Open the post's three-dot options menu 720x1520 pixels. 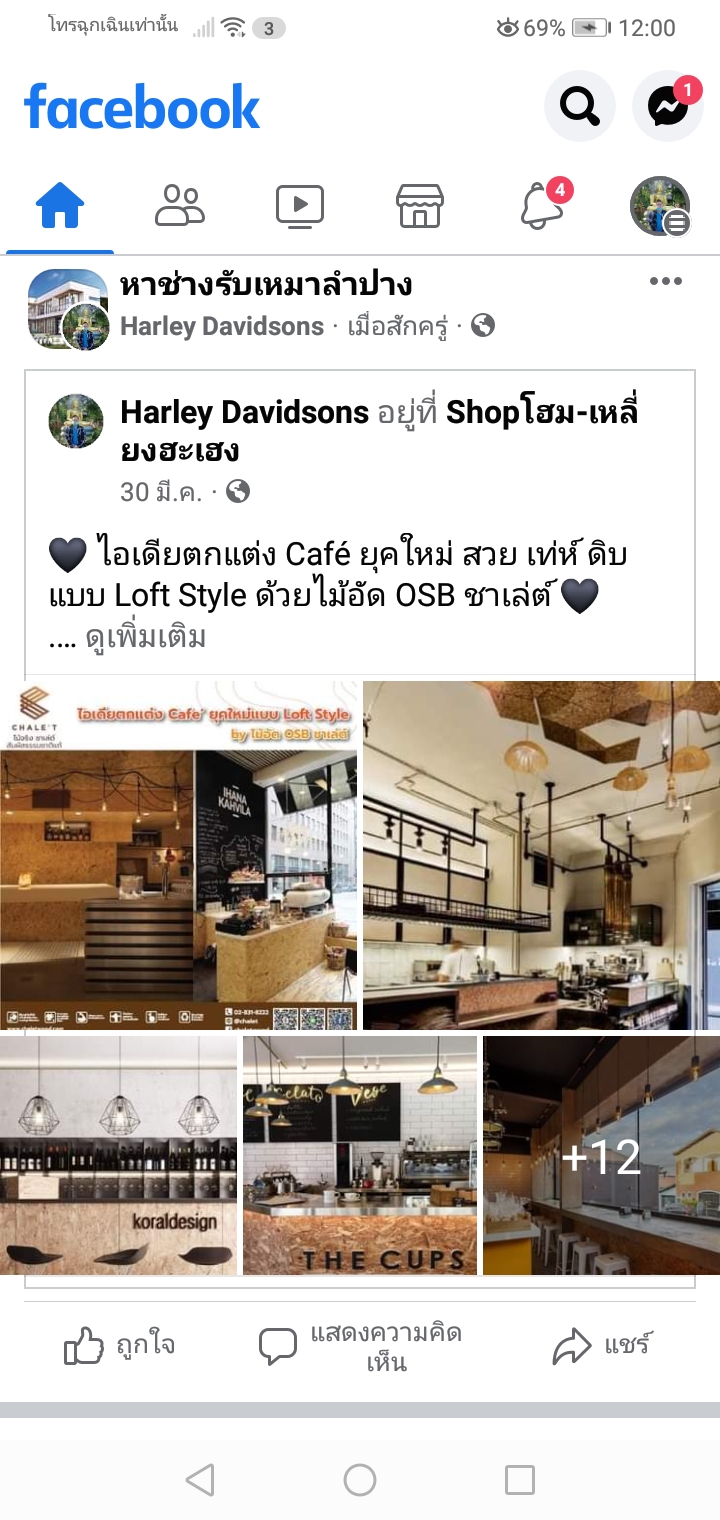pos(665,282)
